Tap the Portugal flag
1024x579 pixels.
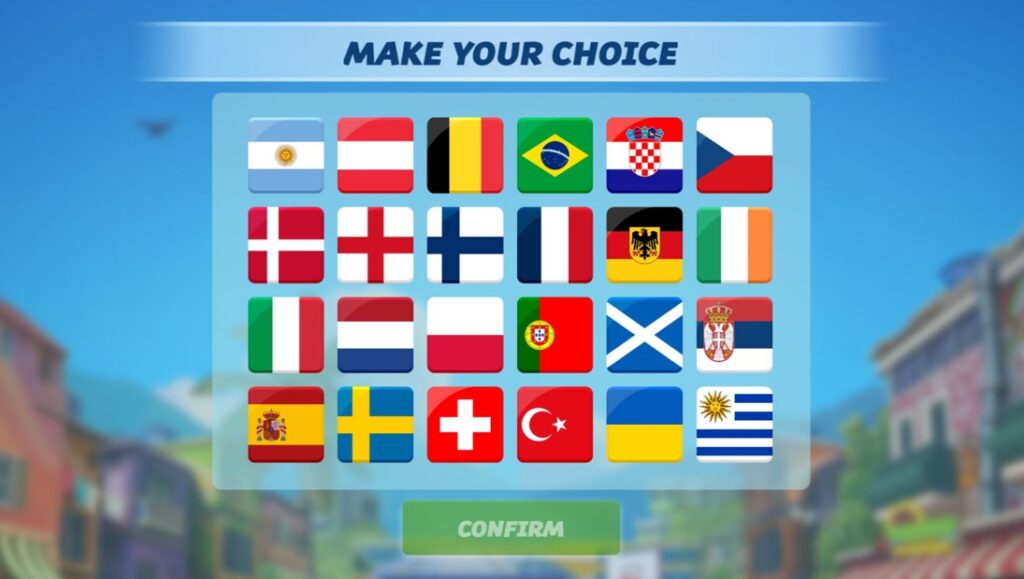[555, 334]
